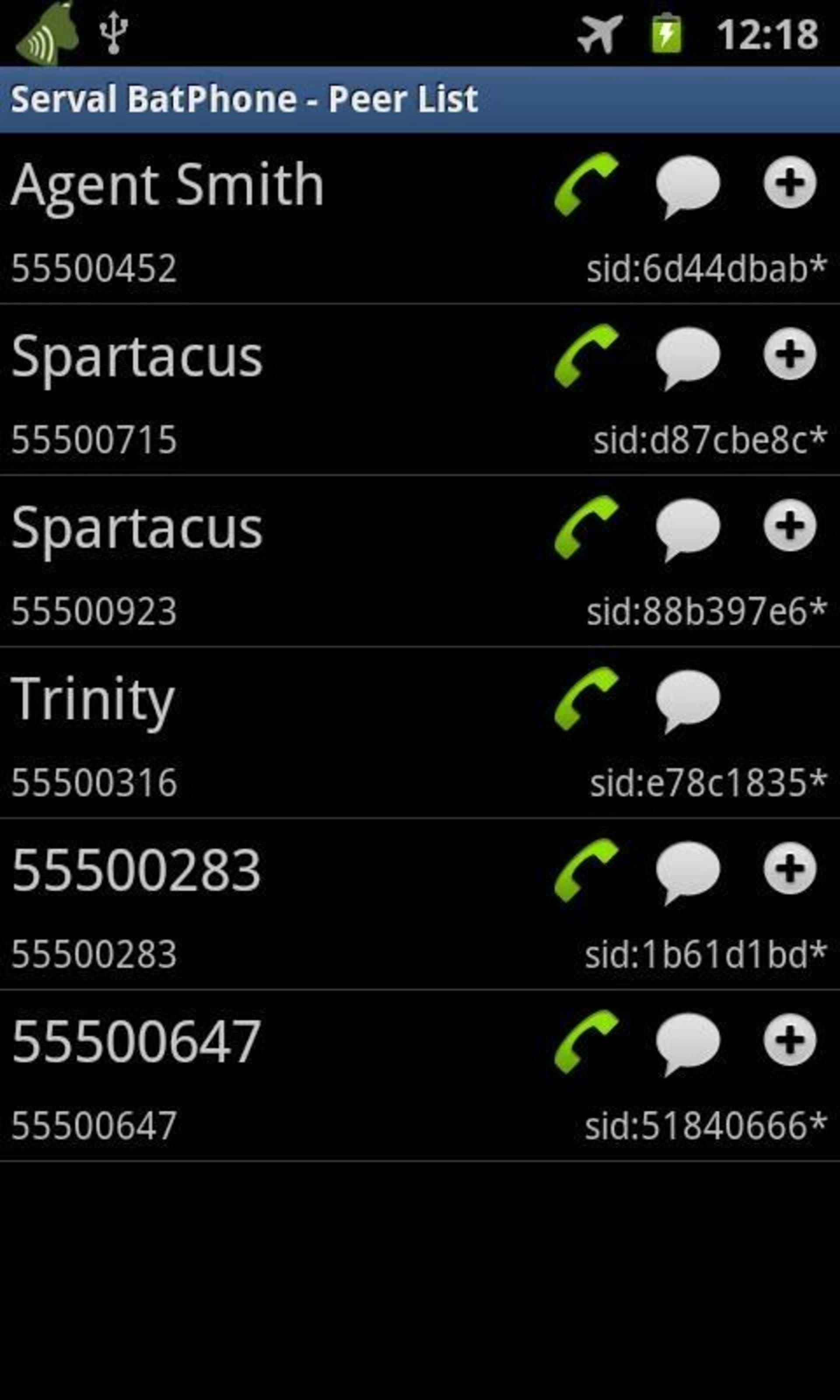840x1400 pixels.
Task: Add 55500283 to contacts
Action: point(790,868)
